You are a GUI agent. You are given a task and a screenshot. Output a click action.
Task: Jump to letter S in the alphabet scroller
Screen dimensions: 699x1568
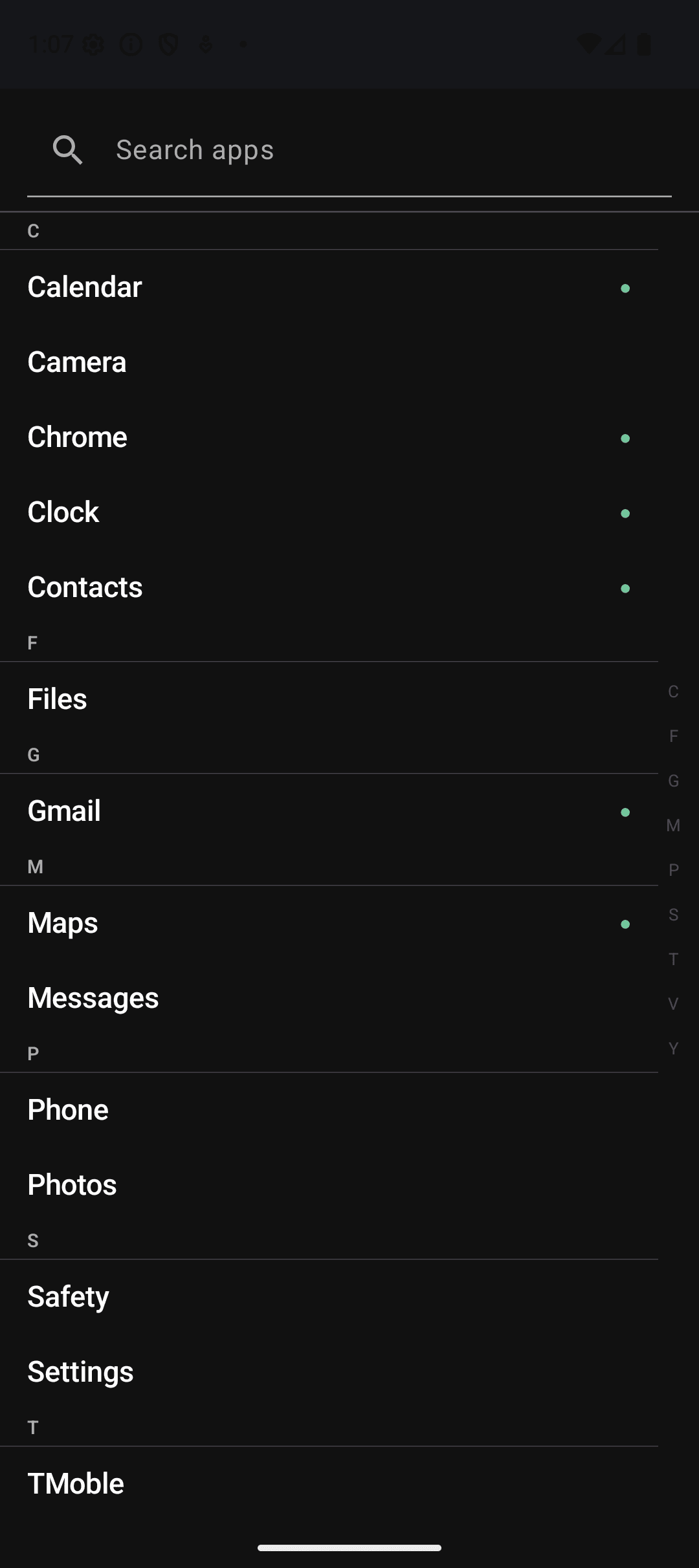(x=673, y=915)
